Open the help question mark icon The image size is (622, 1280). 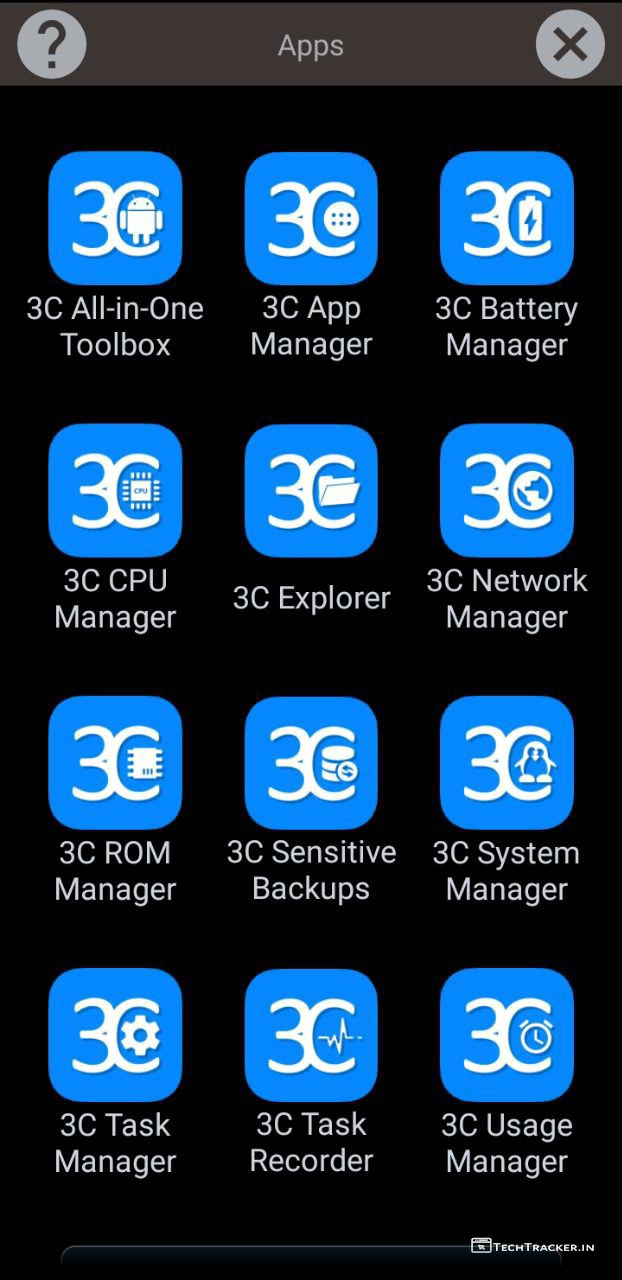click(52, 44)
